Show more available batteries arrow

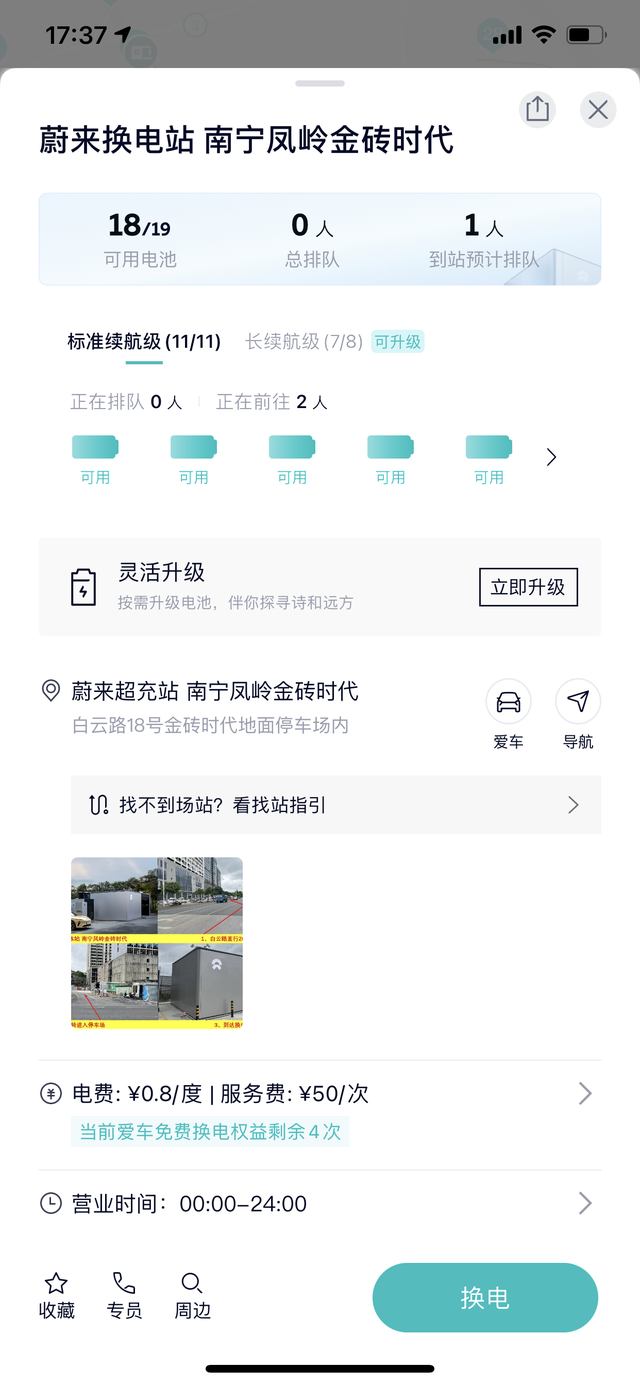pyautogui.click(x=551, y=457)
